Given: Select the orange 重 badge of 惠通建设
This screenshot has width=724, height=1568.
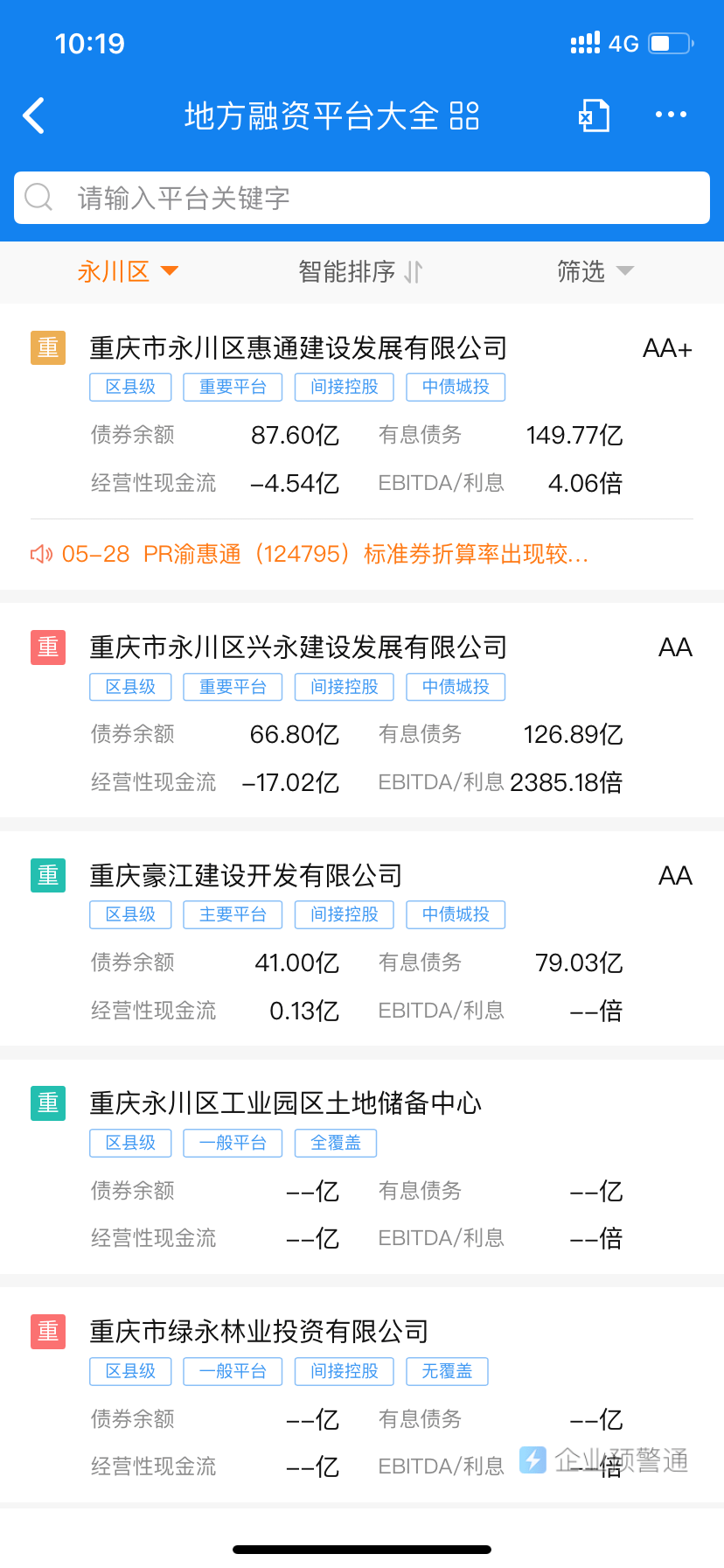Looking at the screenshot, I should 48,347.
